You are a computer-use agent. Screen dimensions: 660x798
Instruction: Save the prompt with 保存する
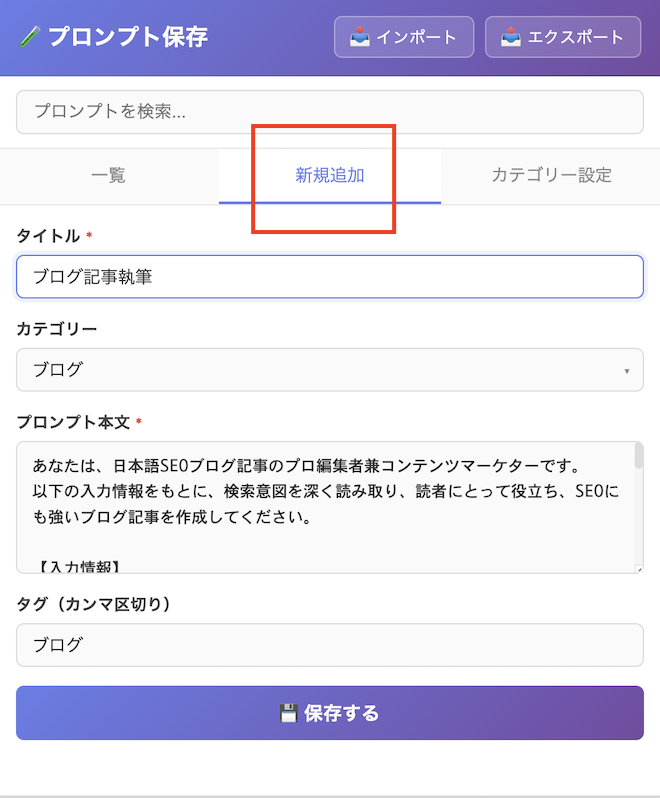(x=329, y=713)
